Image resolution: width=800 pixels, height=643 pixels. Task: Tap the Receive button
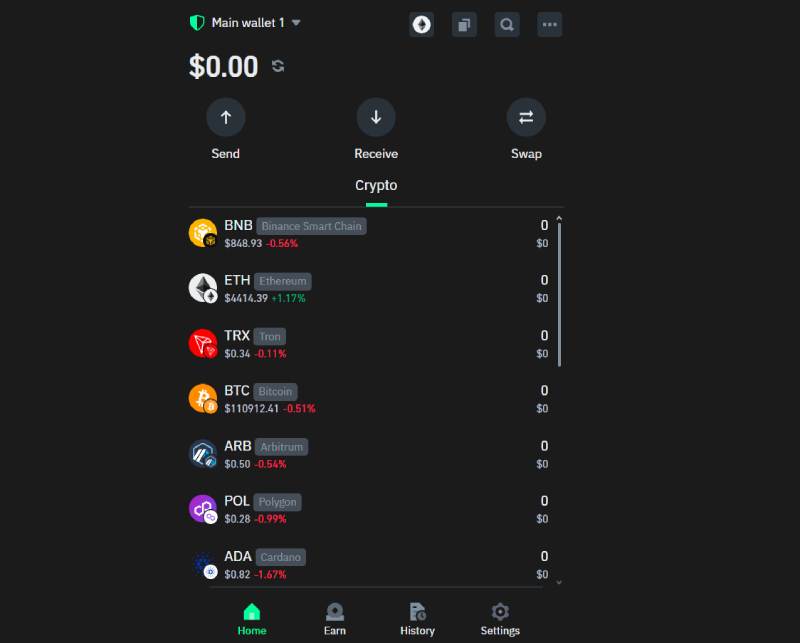[376, 118]
